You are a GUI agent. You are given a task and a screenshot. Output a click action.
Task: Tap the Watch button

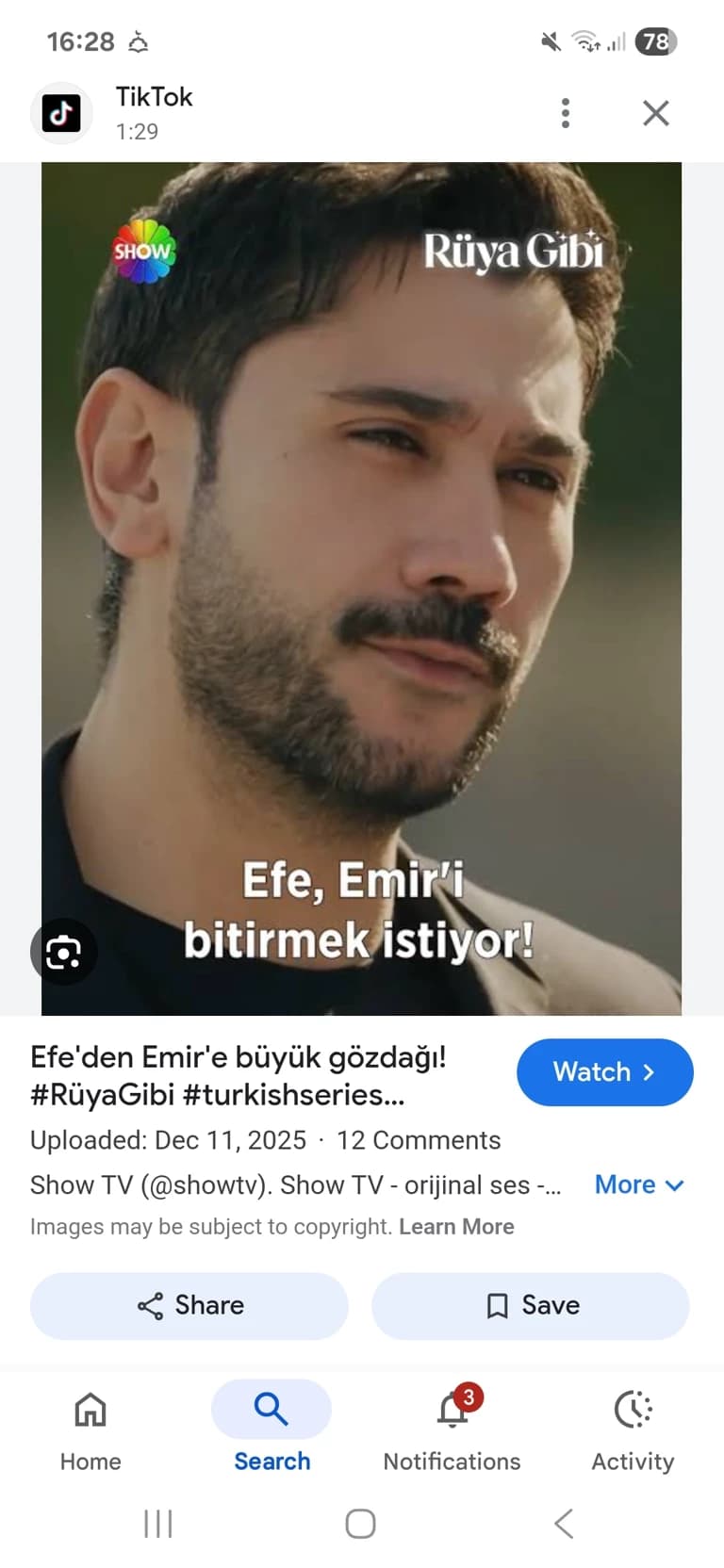click(604, 1072)
